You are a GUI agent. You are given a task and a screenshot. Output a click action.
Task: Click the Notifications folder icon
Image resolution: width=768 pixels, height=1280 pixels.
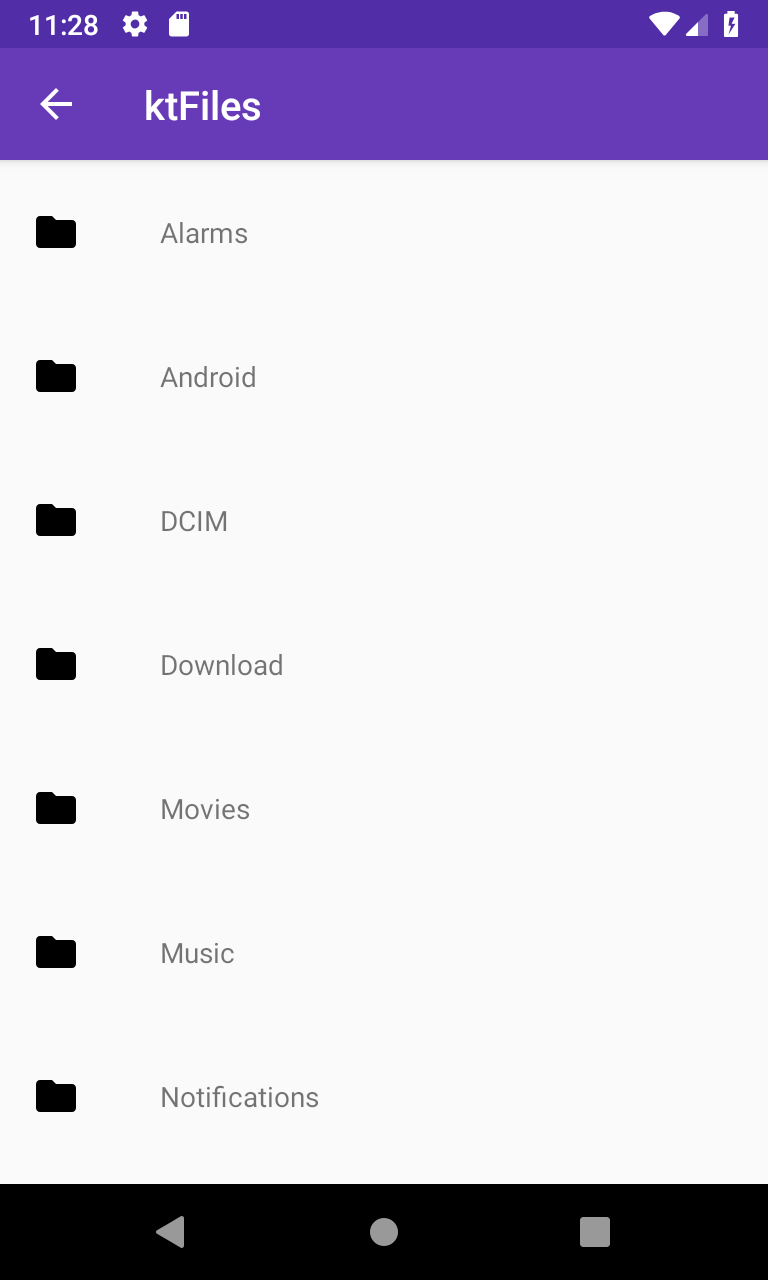(55, 1096)
